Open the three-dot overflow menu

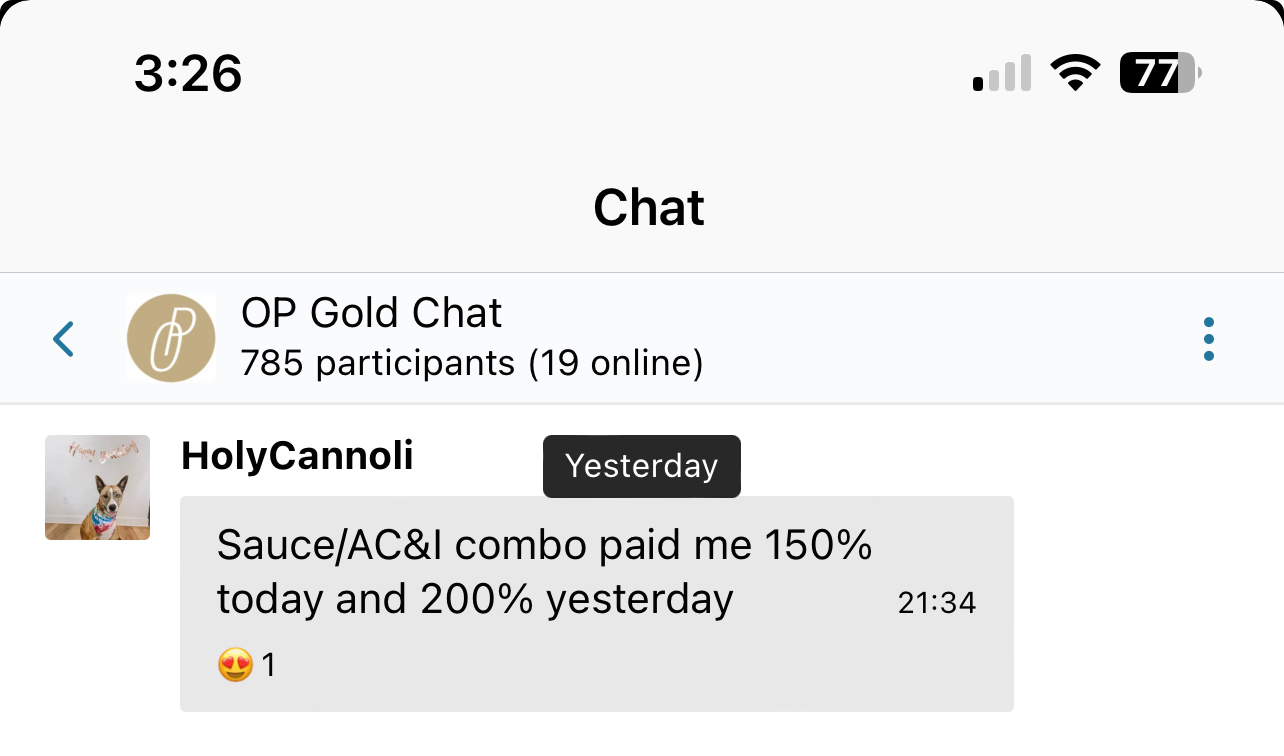click(x=1208, y=339)
